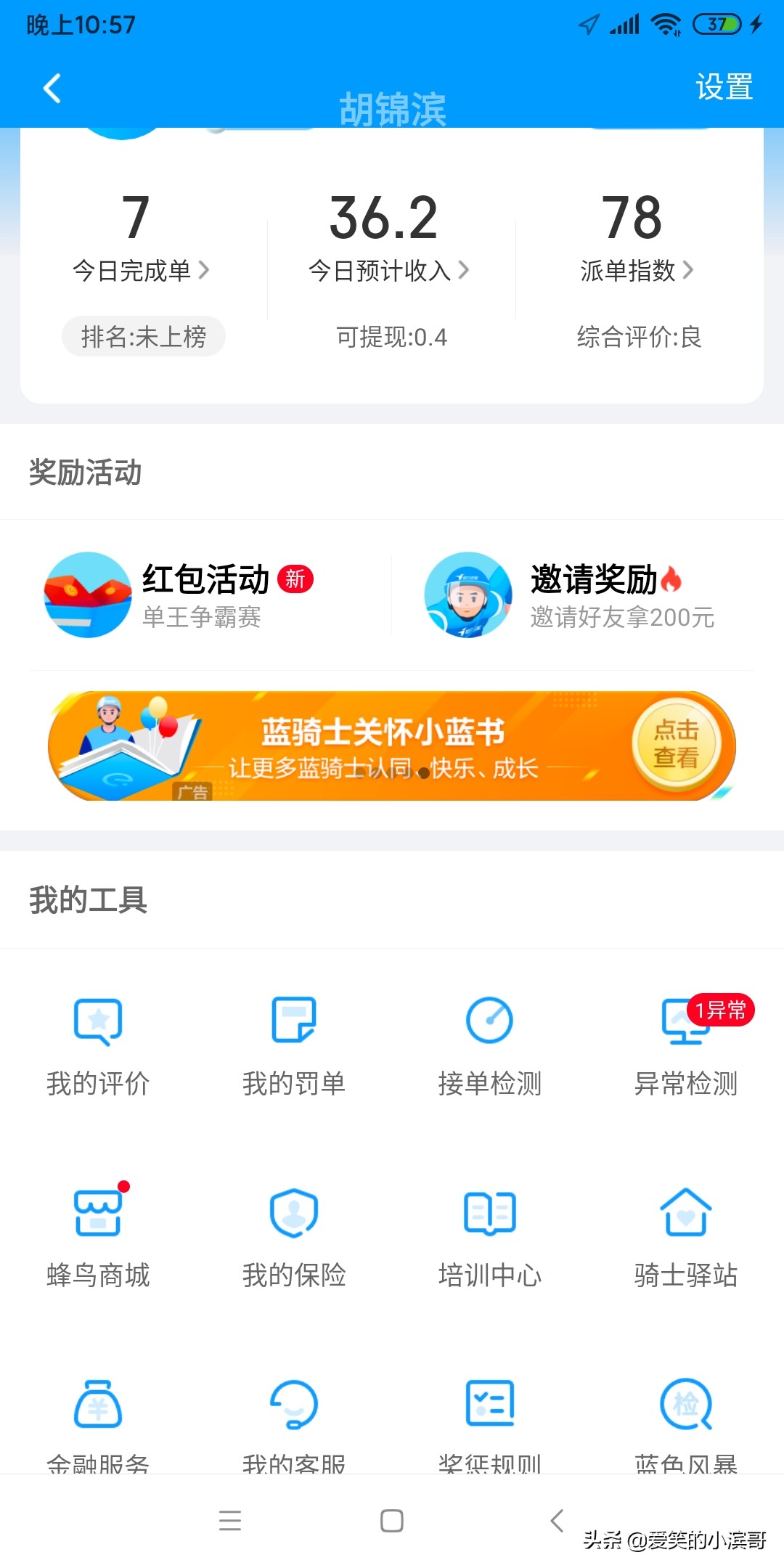Open 蓝色风暴 (Blue Storm) icon
Screen dimensions: 784x1568
tap(685, 1423)
